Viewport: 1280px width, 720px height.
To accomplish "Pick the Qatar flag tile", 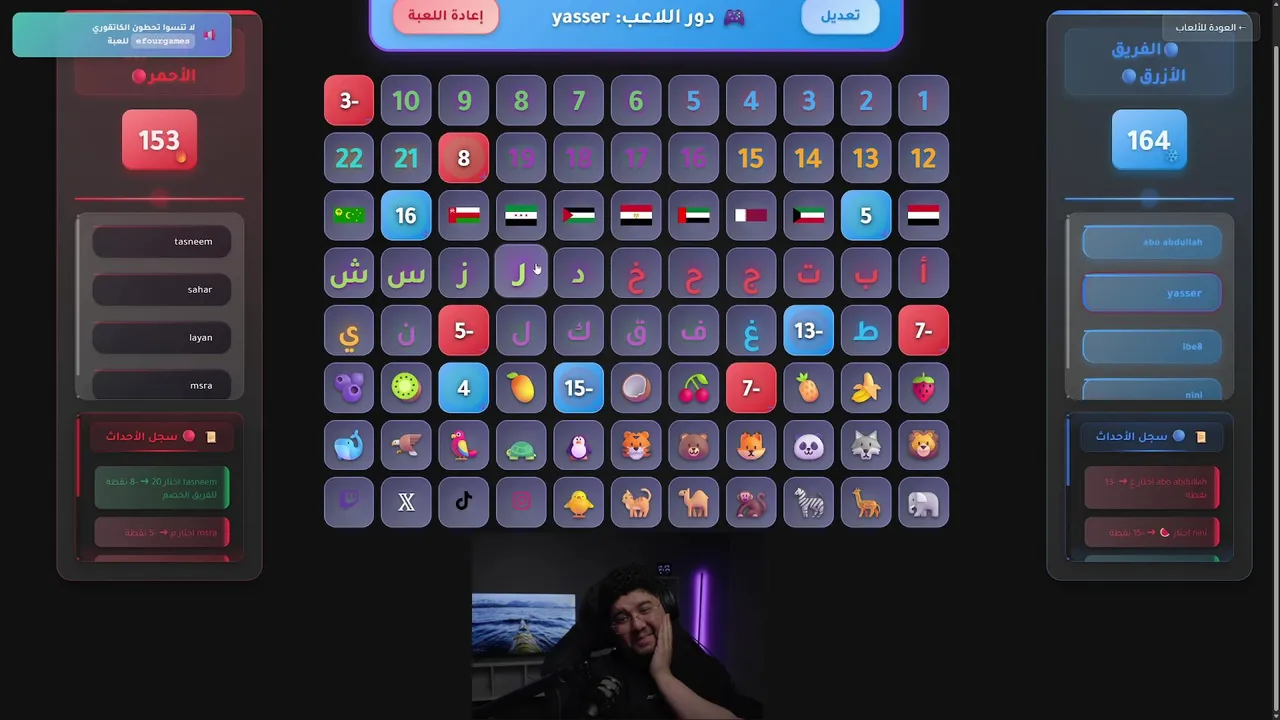I will [751, 216].
